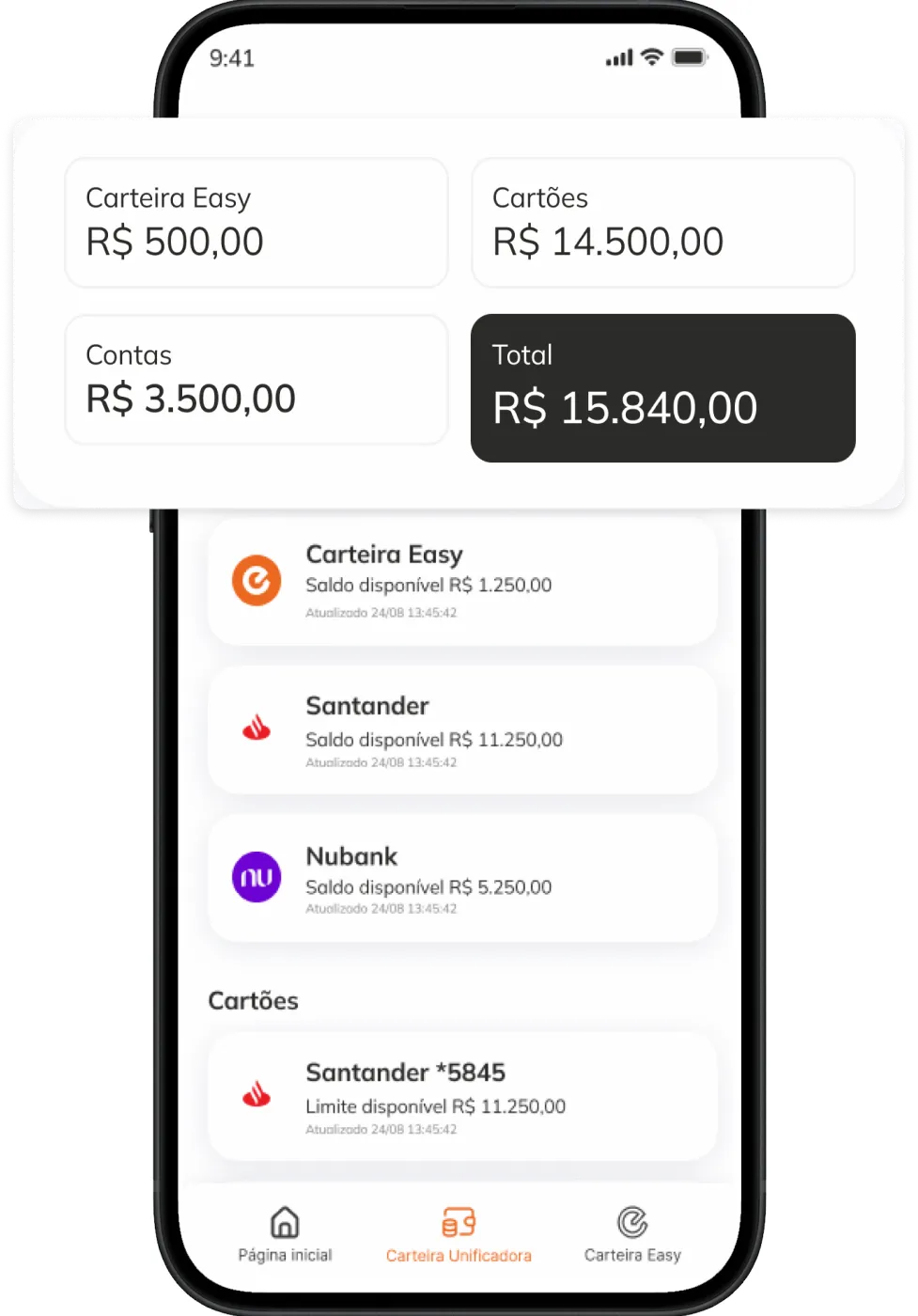Click the battery indicator in the status bar
The height and width of the screenshot is (1316, 918).
(x=689, y=56)
